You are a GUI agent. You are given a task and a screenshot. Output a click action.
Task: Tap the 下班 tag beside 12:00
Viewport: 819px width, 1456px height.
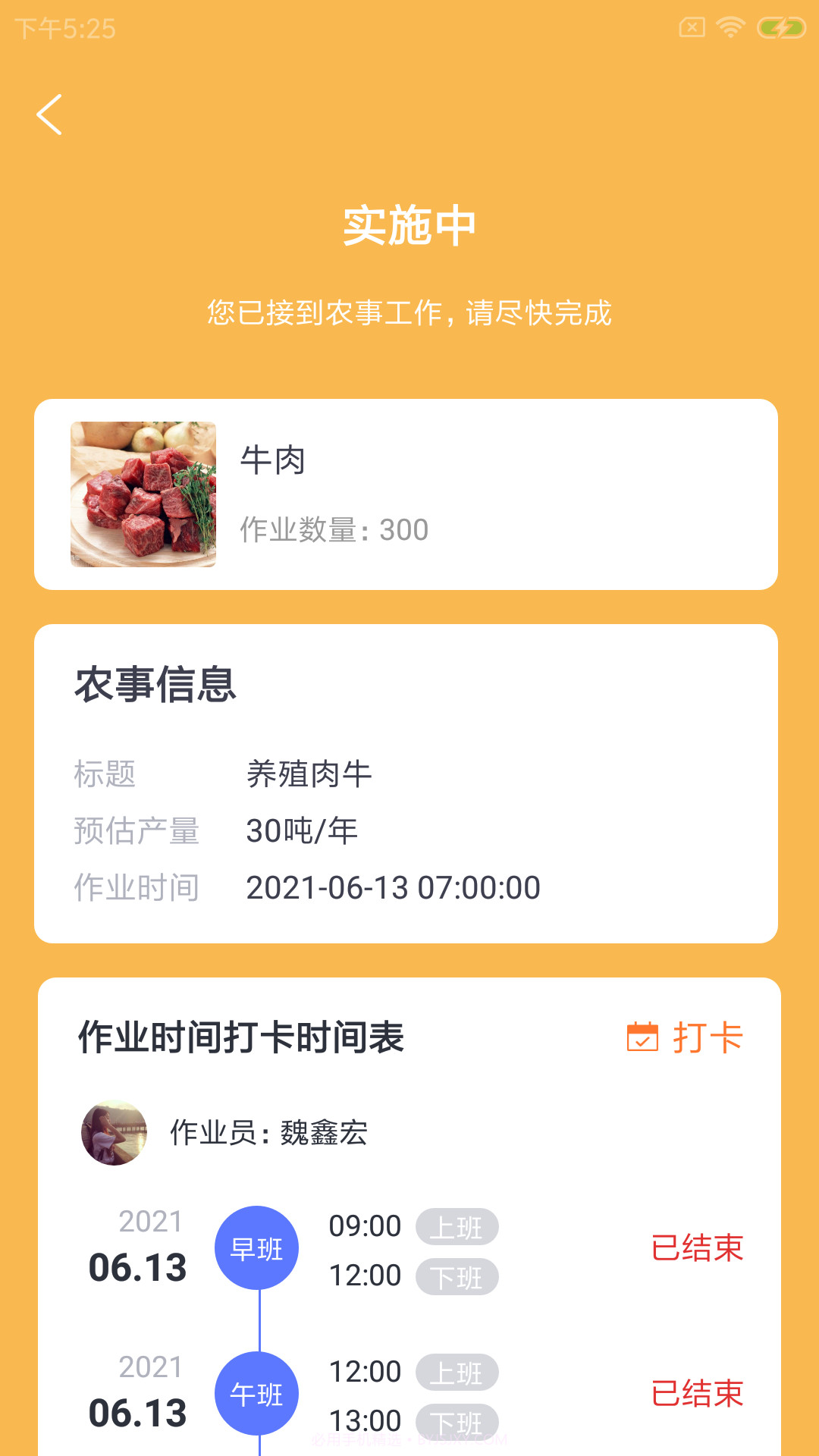(457, 1277)
